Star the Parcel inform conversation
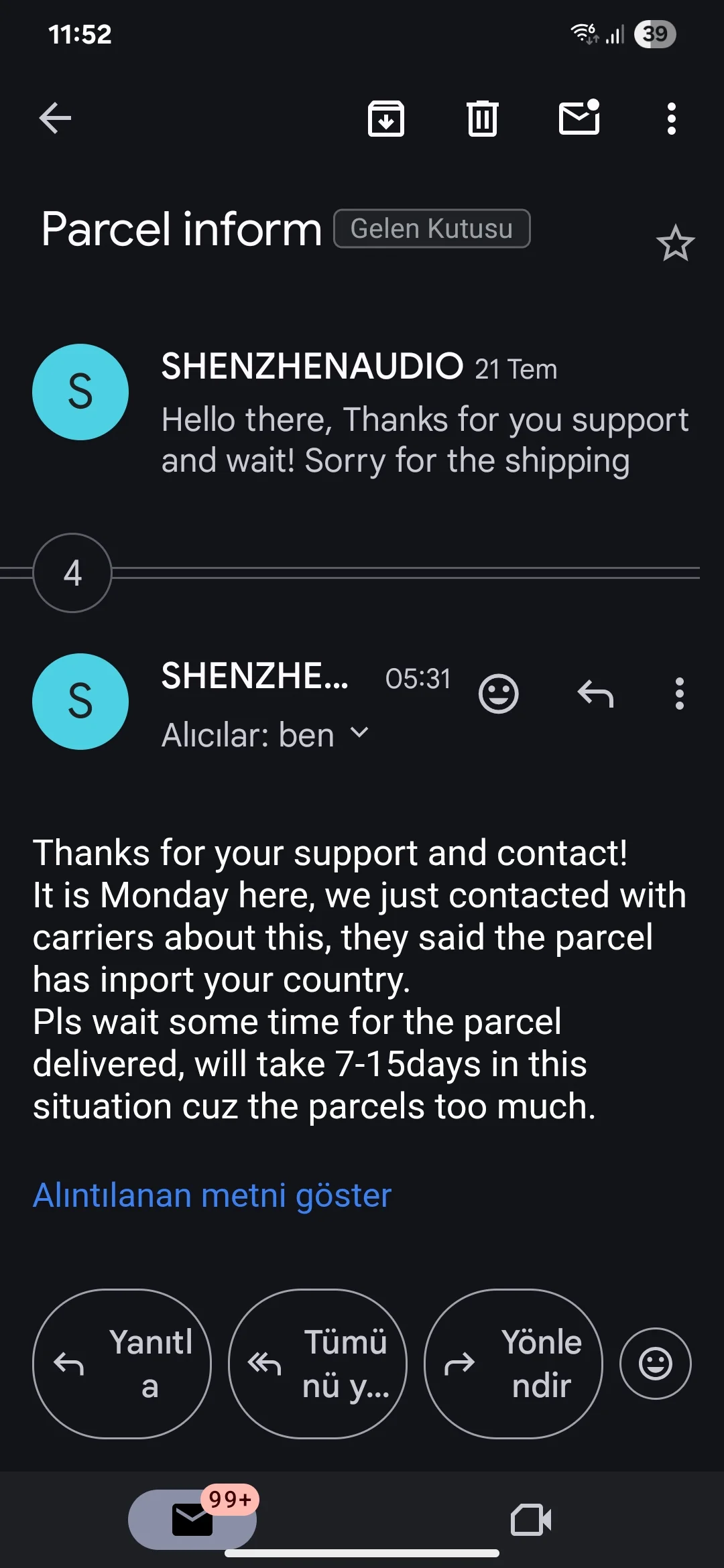 pyautogui.click(x=675, y=243)
